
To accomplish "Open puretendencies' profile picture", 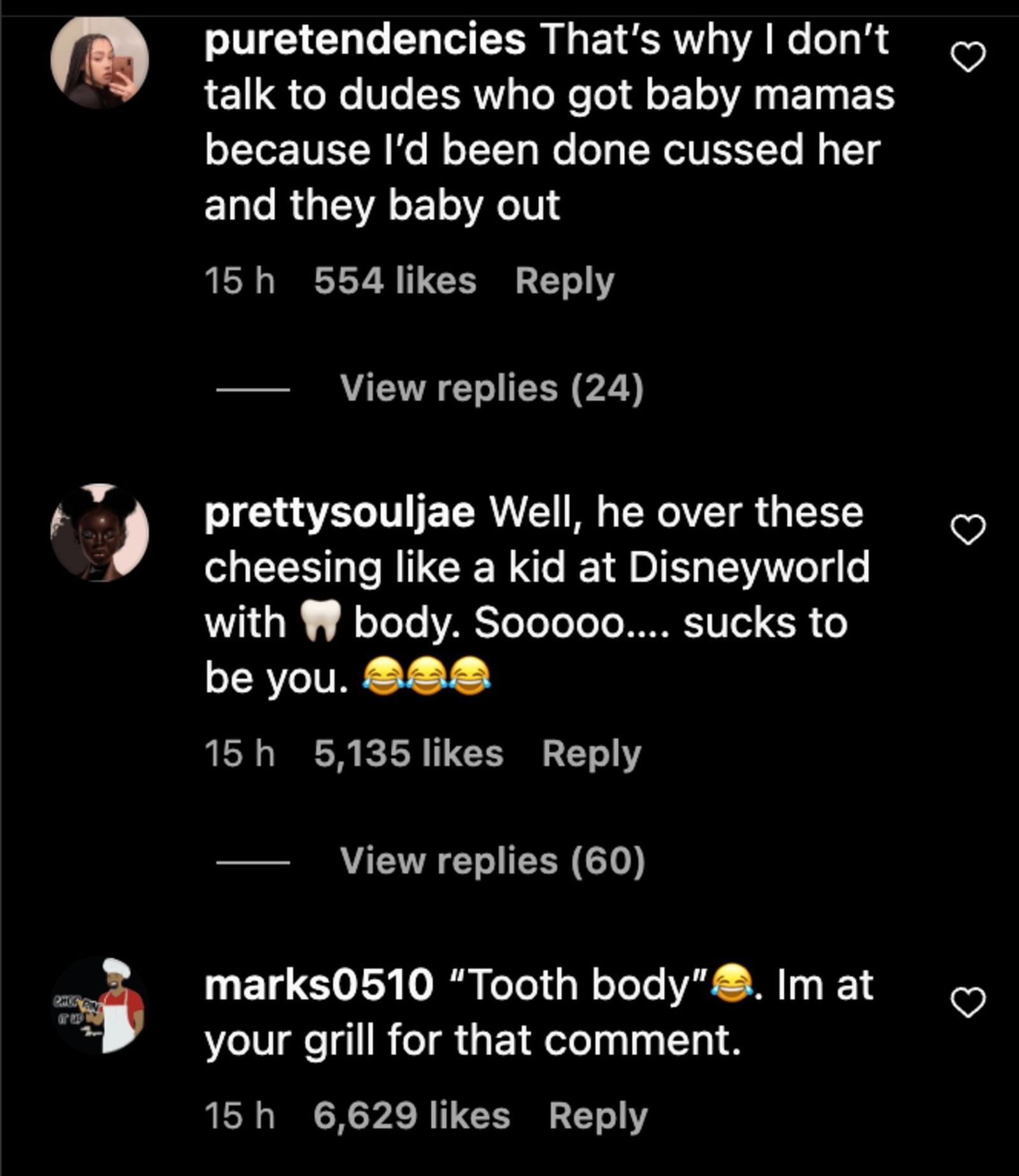I will tap(99, 62).
